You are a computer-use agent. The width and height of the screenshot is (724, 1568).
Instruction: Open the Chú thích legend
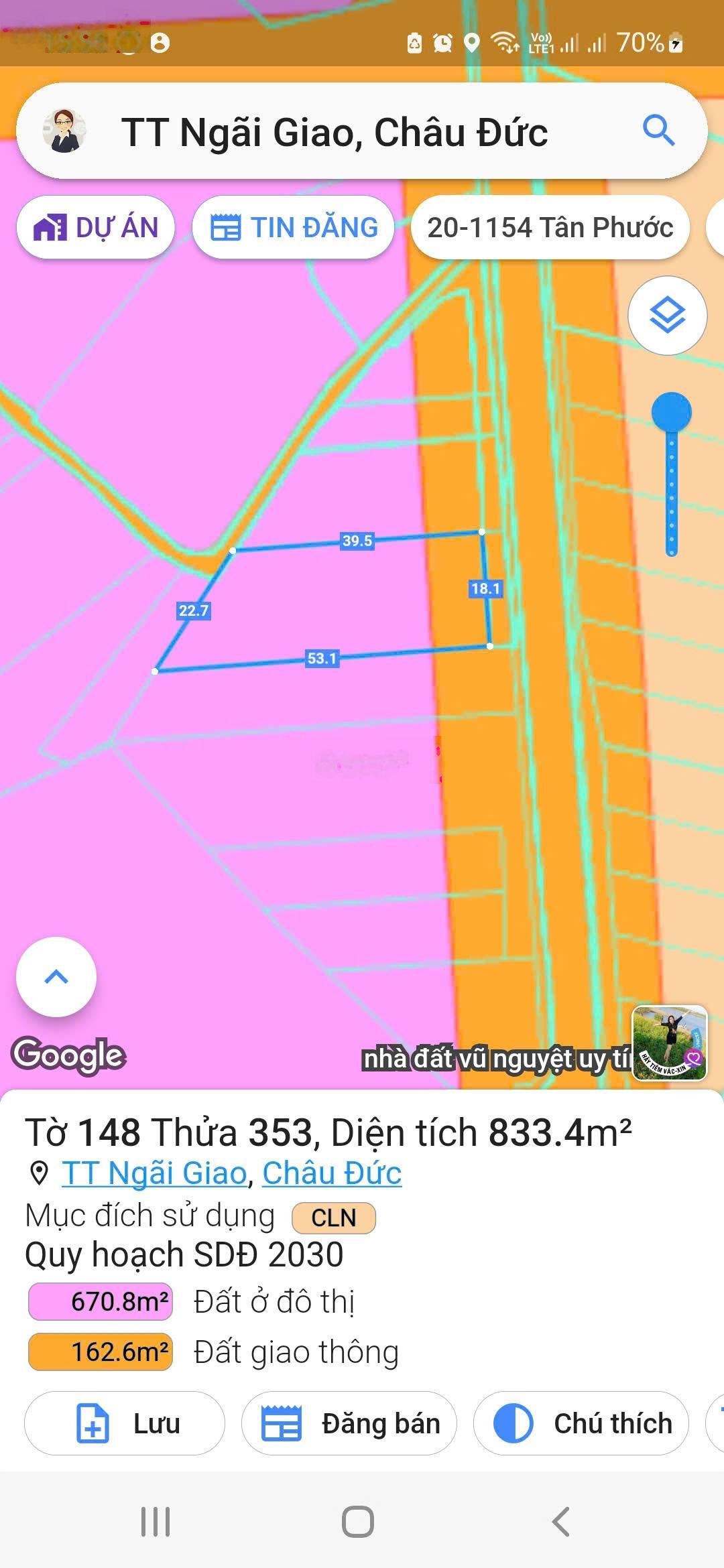point(581,1423)
